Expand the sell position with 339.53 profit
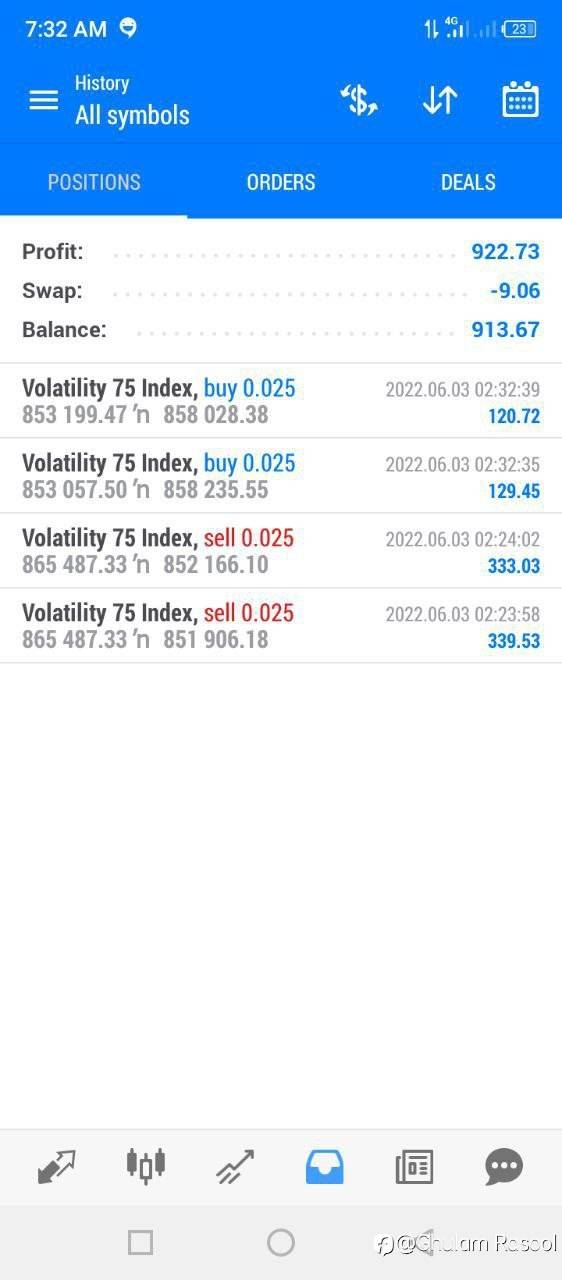 281,626
